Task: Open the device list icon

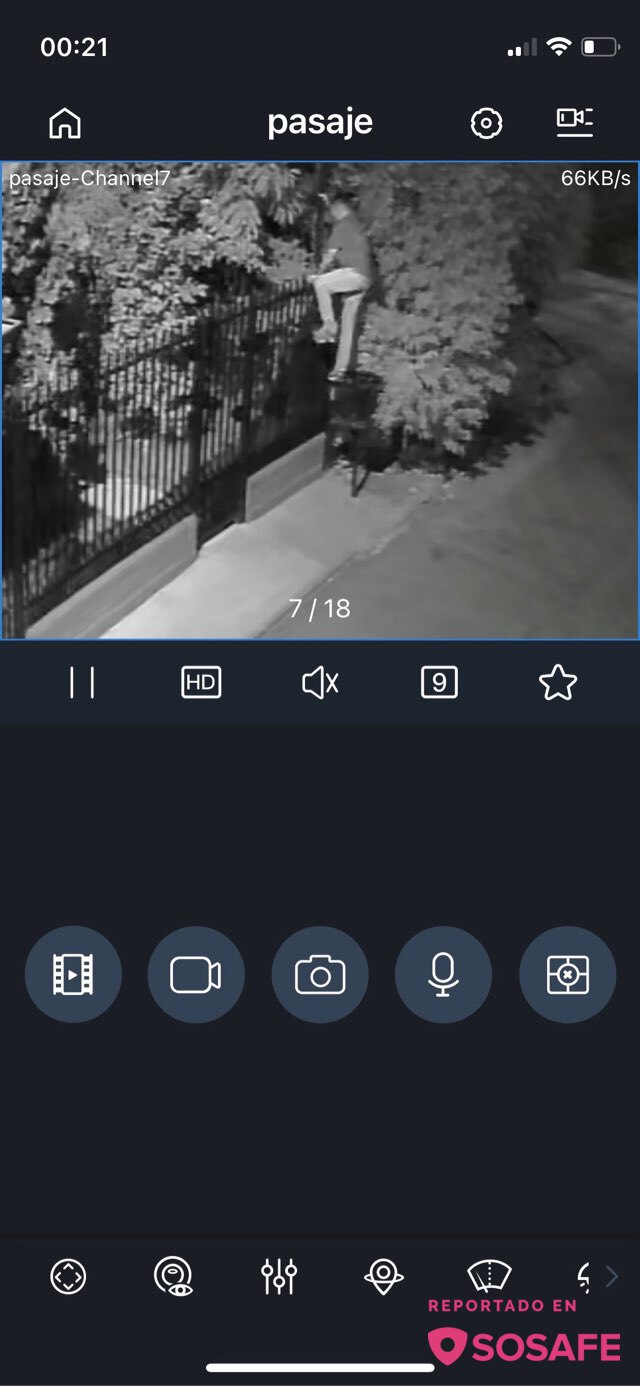Action: pyautogui.click(x=574, y=122)
